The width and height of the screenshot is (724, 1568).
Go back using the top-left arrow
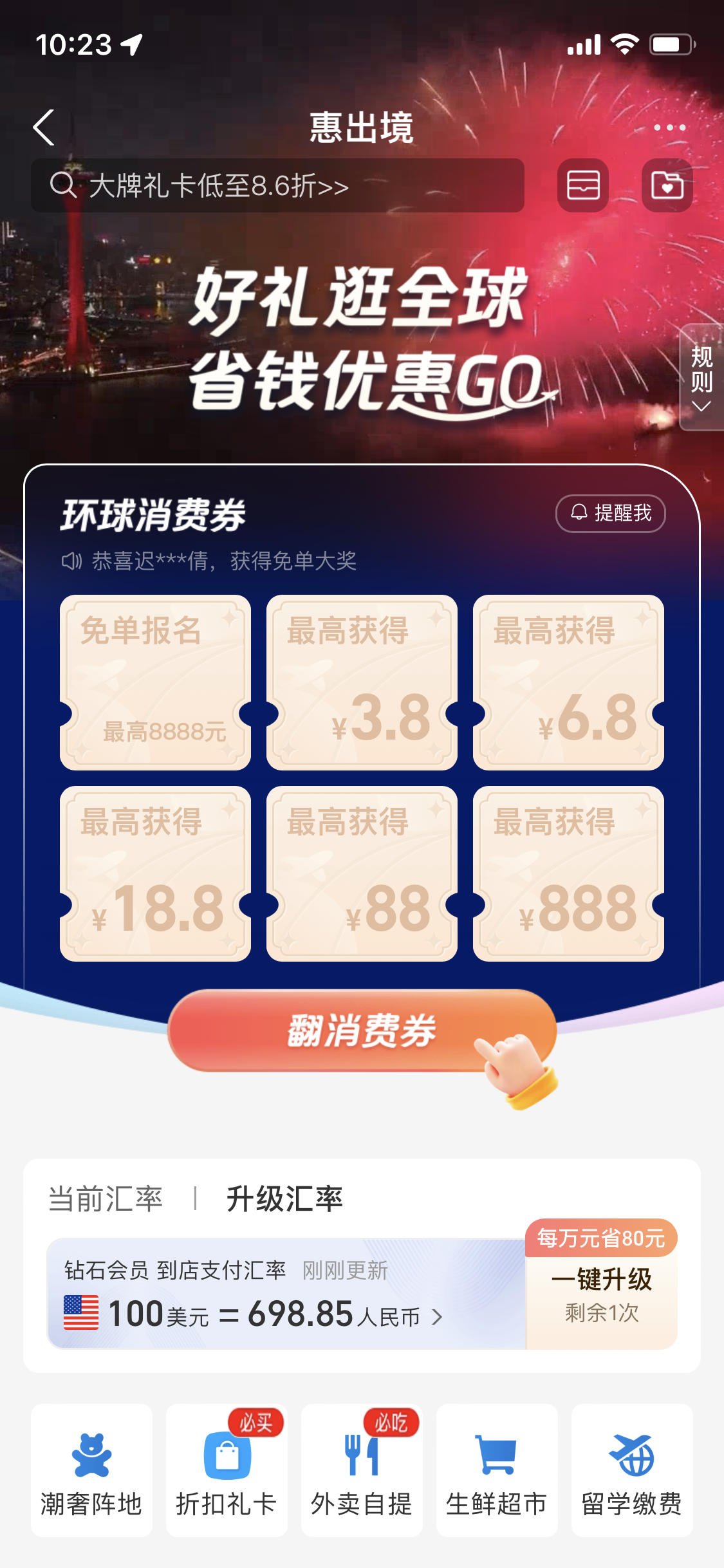click(44, 127)
